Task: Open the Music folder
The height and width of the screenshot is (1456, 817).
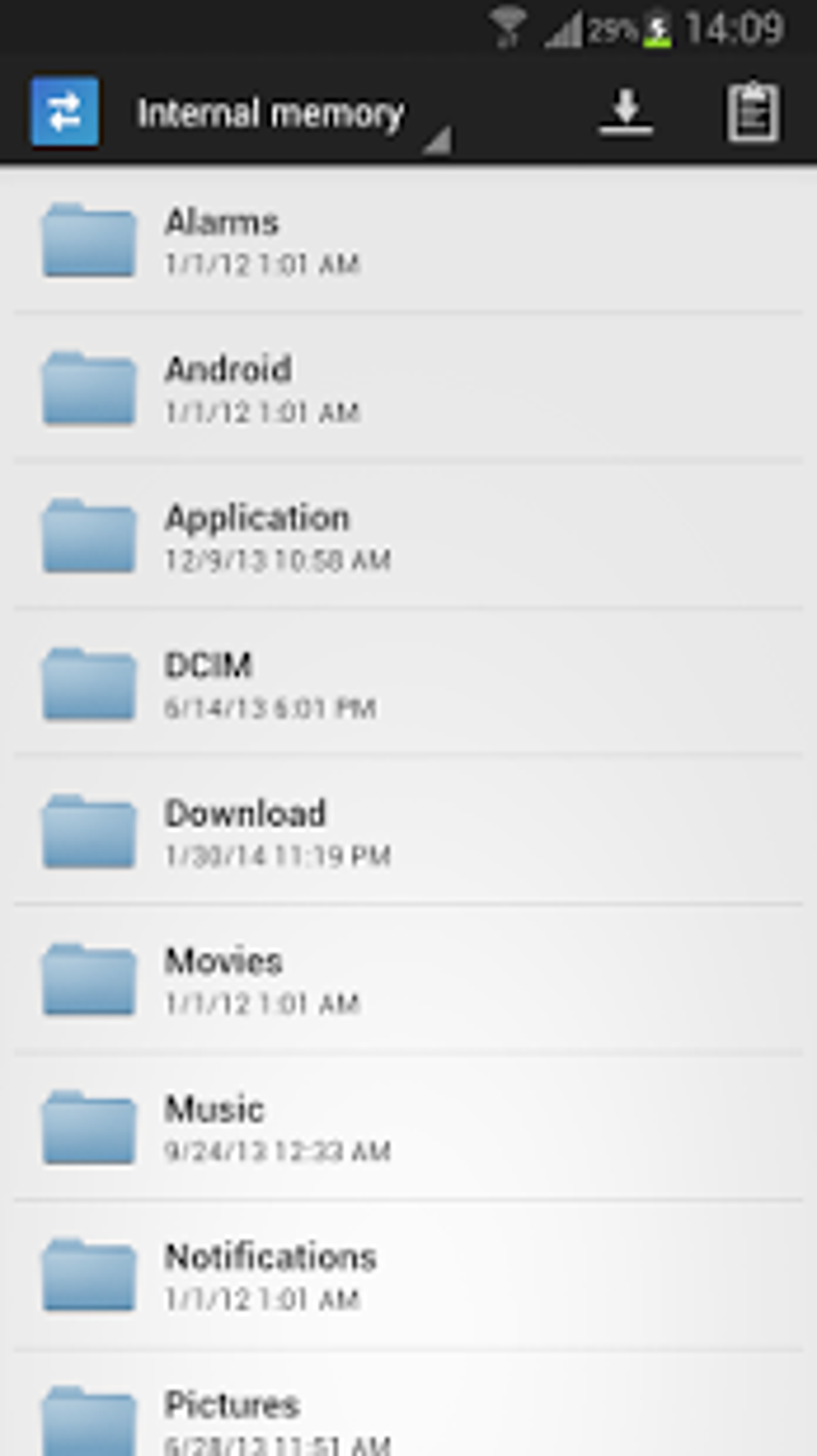Action: point(408,1127)
